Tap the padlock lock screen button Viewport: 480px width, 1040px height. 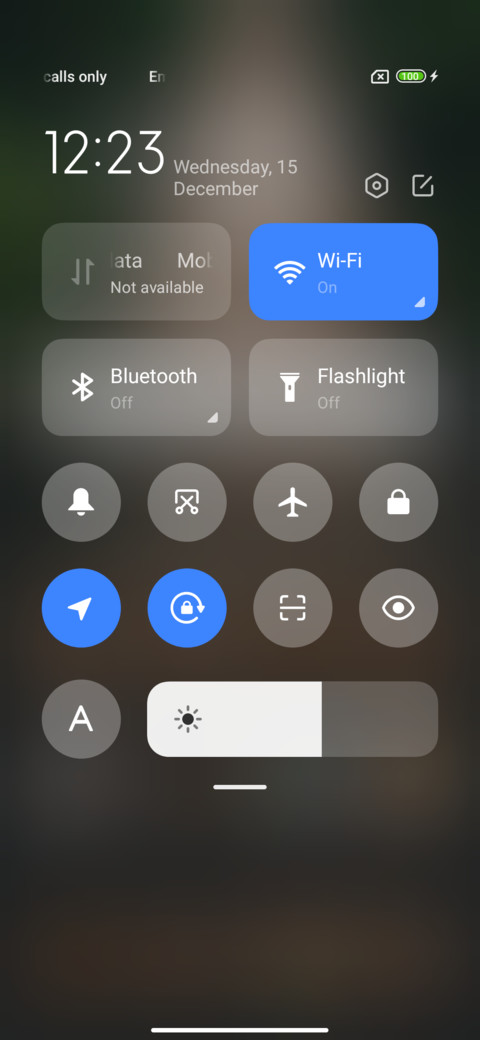point(398,502)
